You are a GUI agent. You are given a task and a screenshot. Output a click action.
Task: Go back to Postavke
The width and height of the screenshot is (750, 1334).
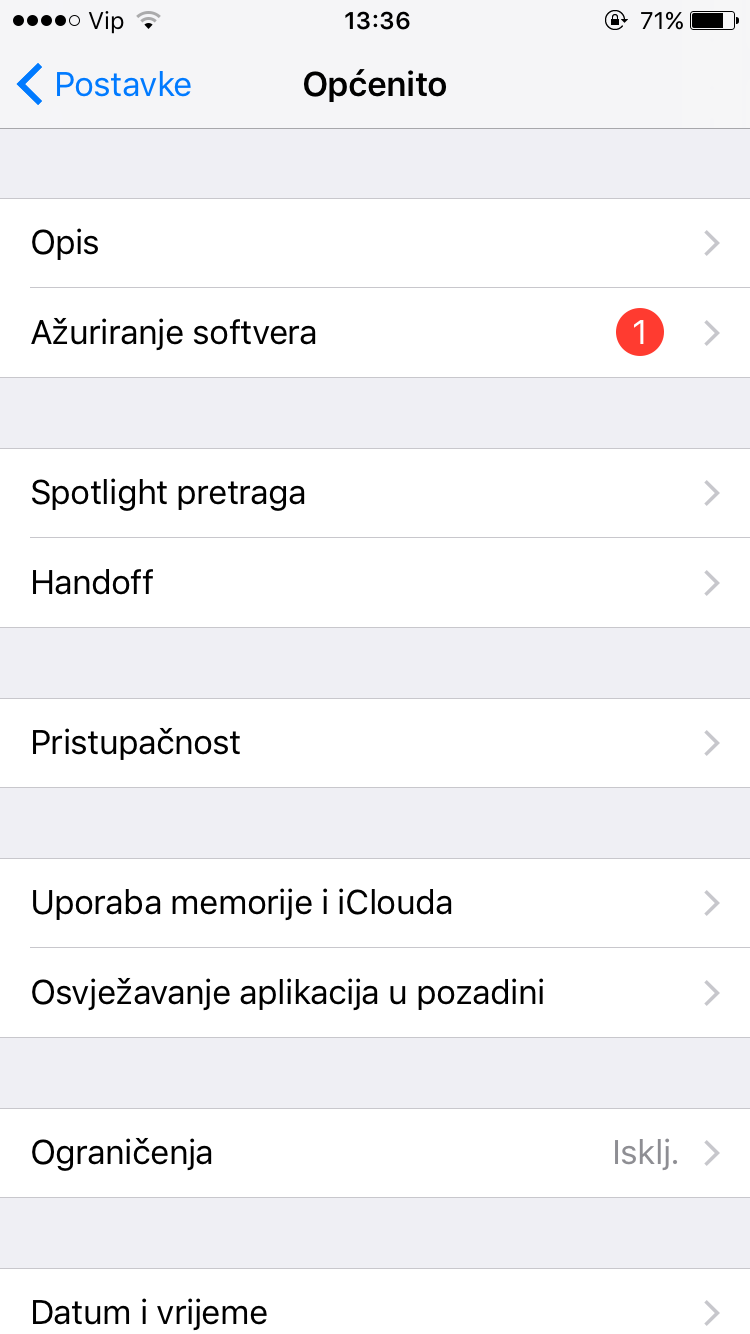coord(104,85)
